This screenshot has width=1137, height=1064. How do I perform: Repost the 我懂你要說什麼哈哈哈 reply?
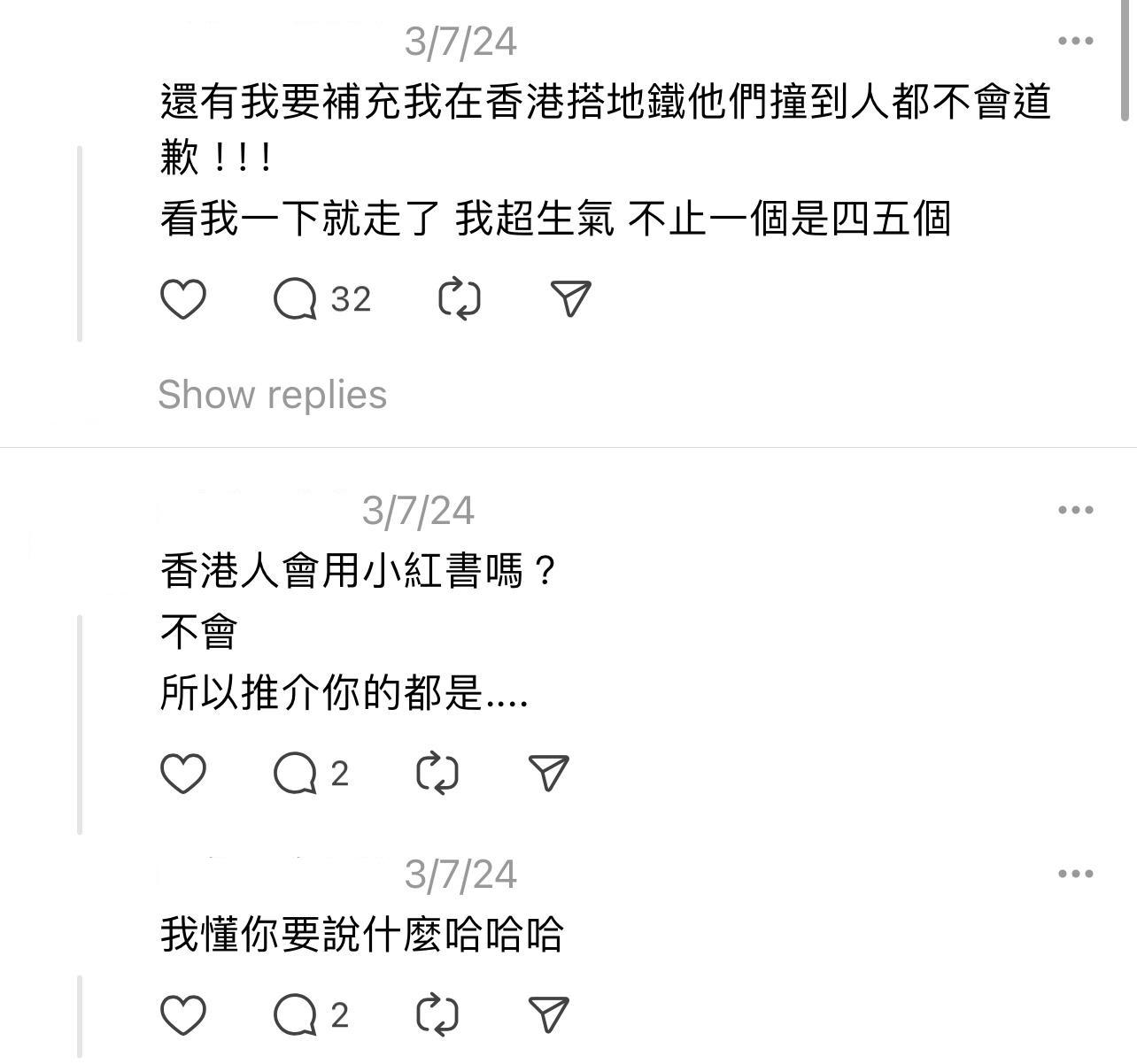tap(437, 1014)
